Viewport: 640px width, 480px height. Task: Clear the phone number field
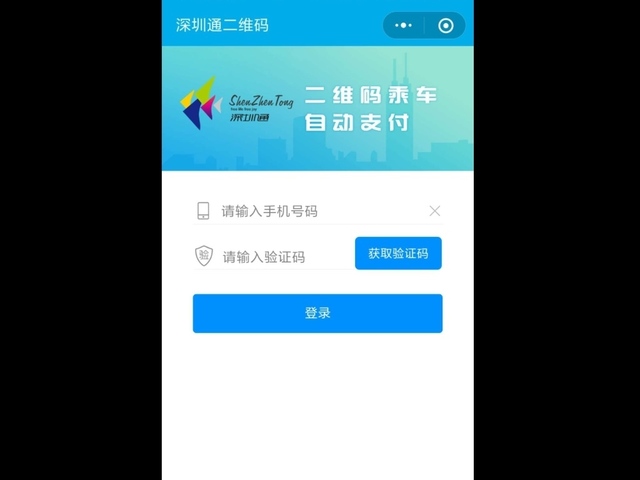(x=434, y=211)
